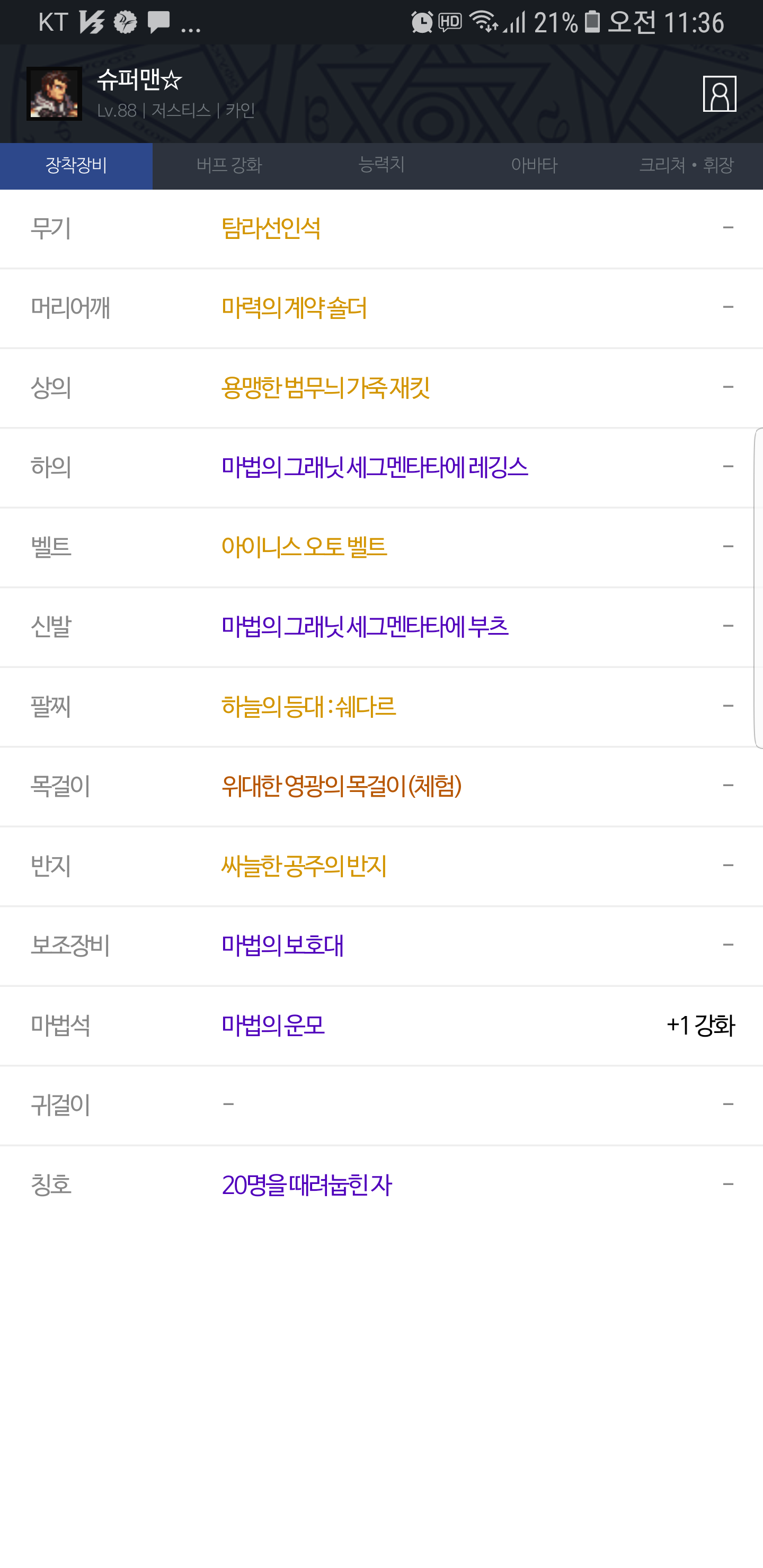Viewport: 763px width, 1568px height.
Task: Switch to the 버프 강화 tab
Action: click(x=229, y=166)
